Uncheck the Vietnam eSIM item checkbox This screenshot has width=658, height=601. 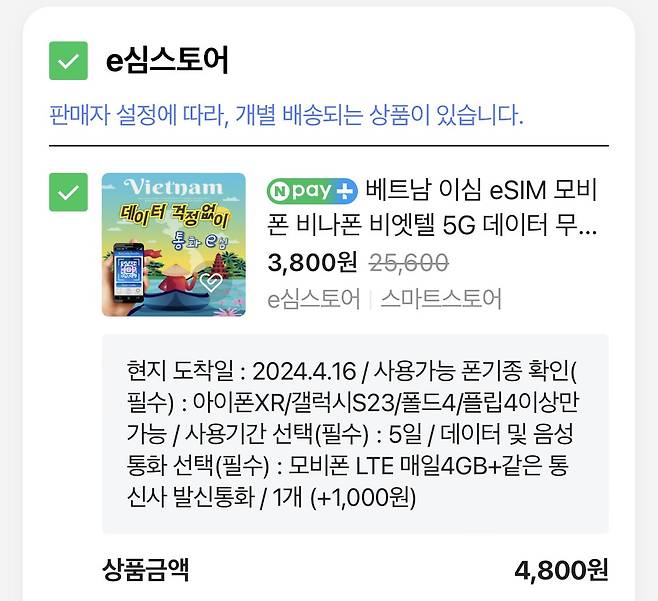coord(68,192)
